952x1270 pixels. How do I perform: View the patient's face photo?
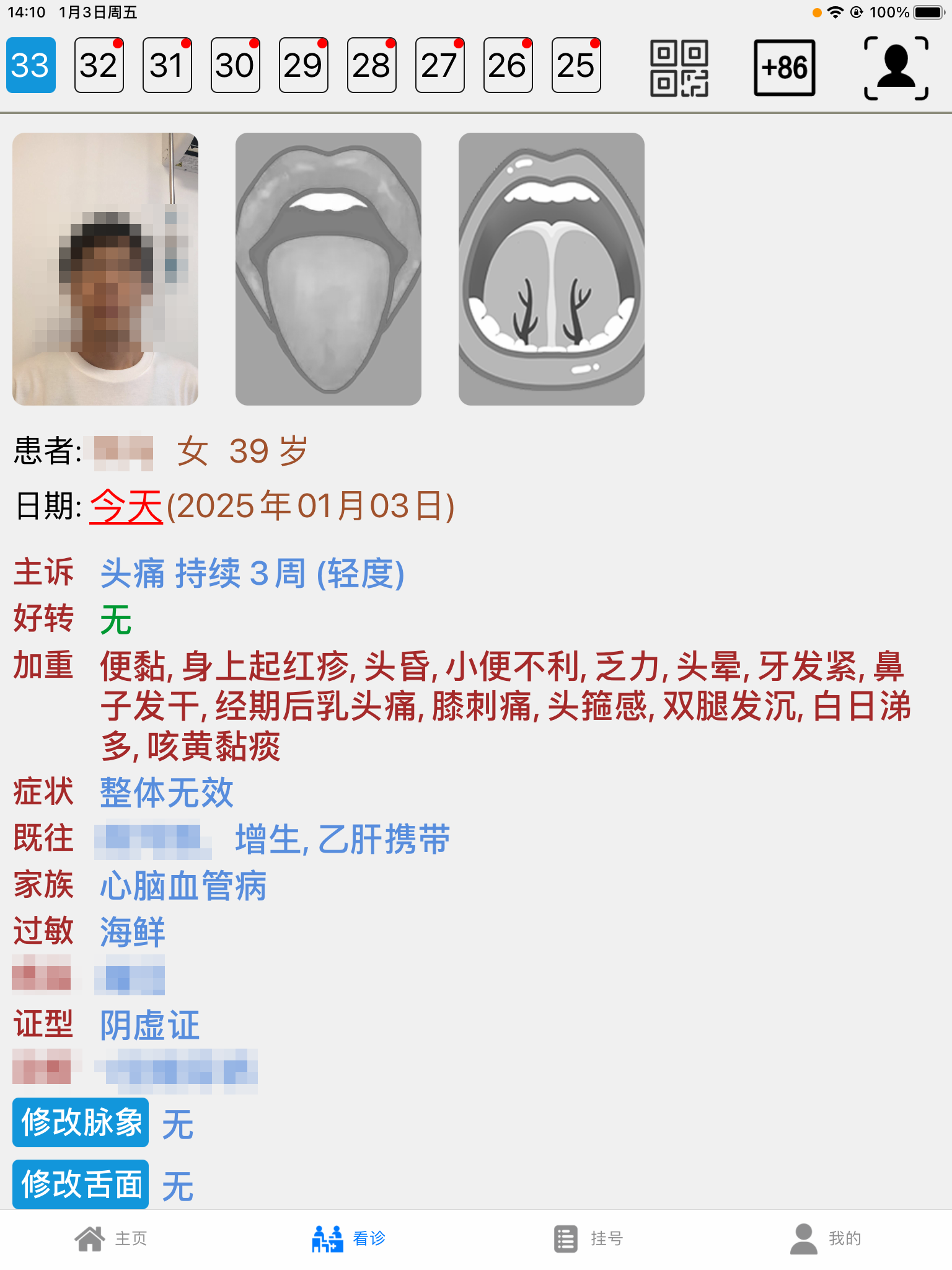(x=105, y=269)
